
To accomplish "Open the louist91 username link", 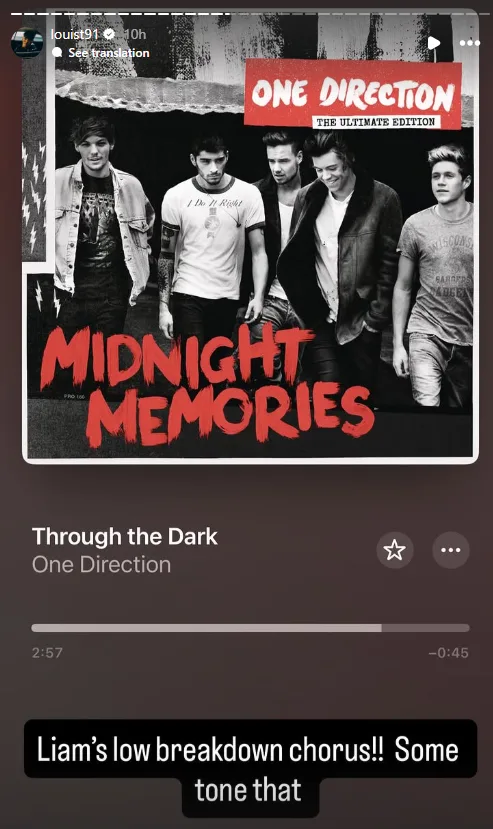I will [x=75, y=34].
